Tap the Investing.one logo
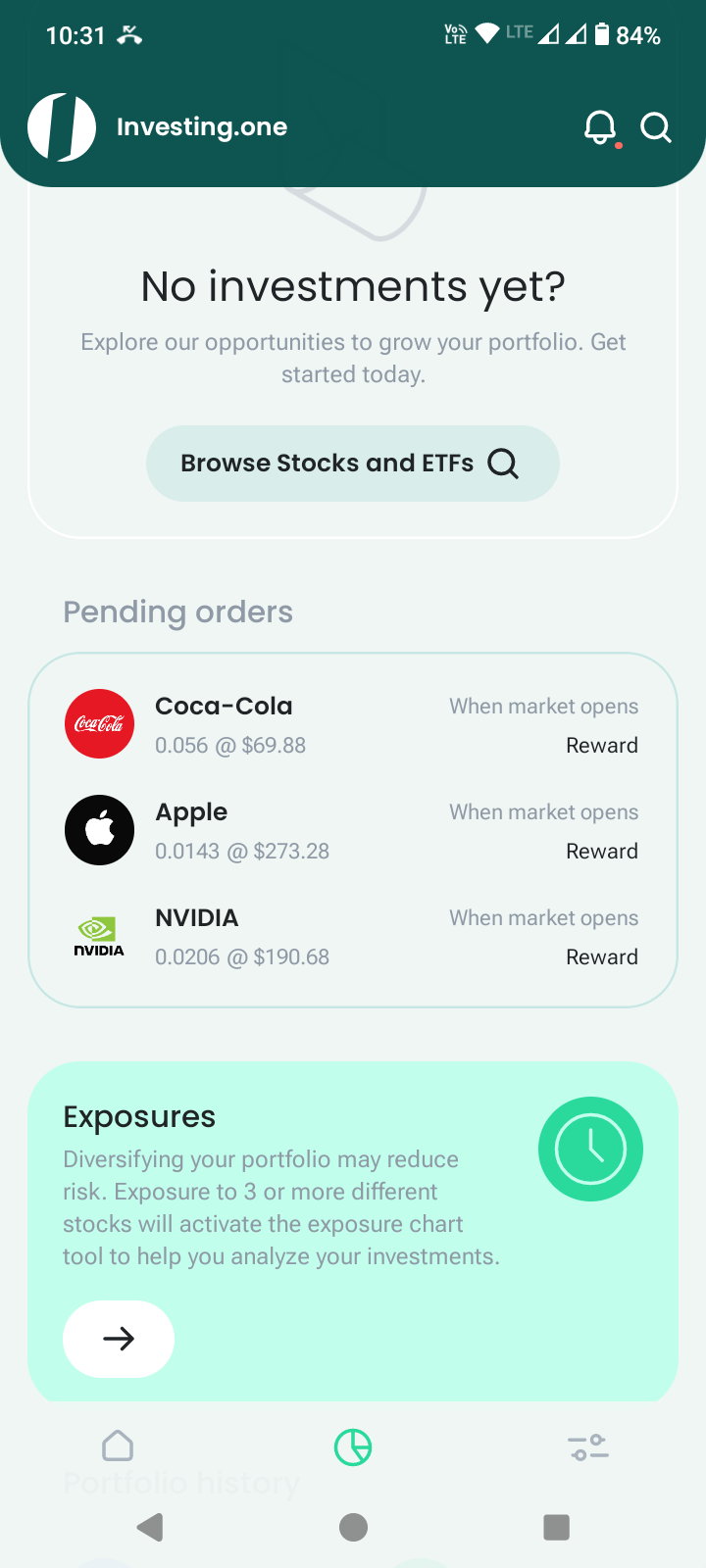 [62, 127]
